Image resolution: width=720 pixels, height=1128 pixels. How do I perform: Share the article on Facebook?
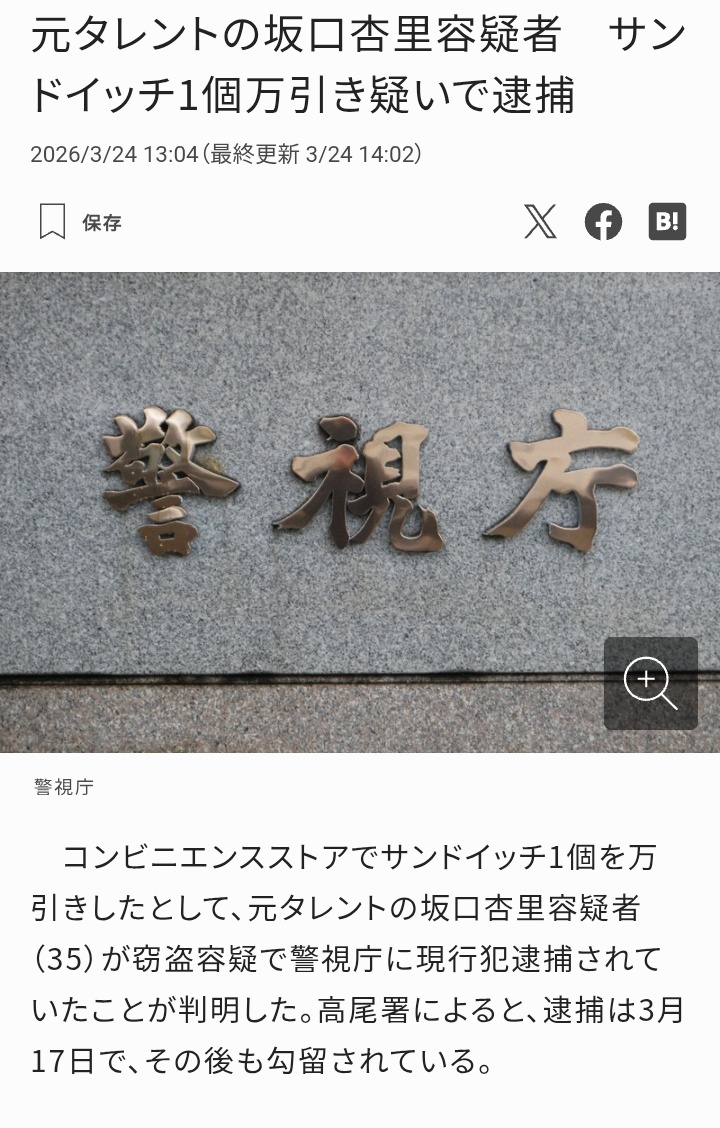click(x=603, y=222)
